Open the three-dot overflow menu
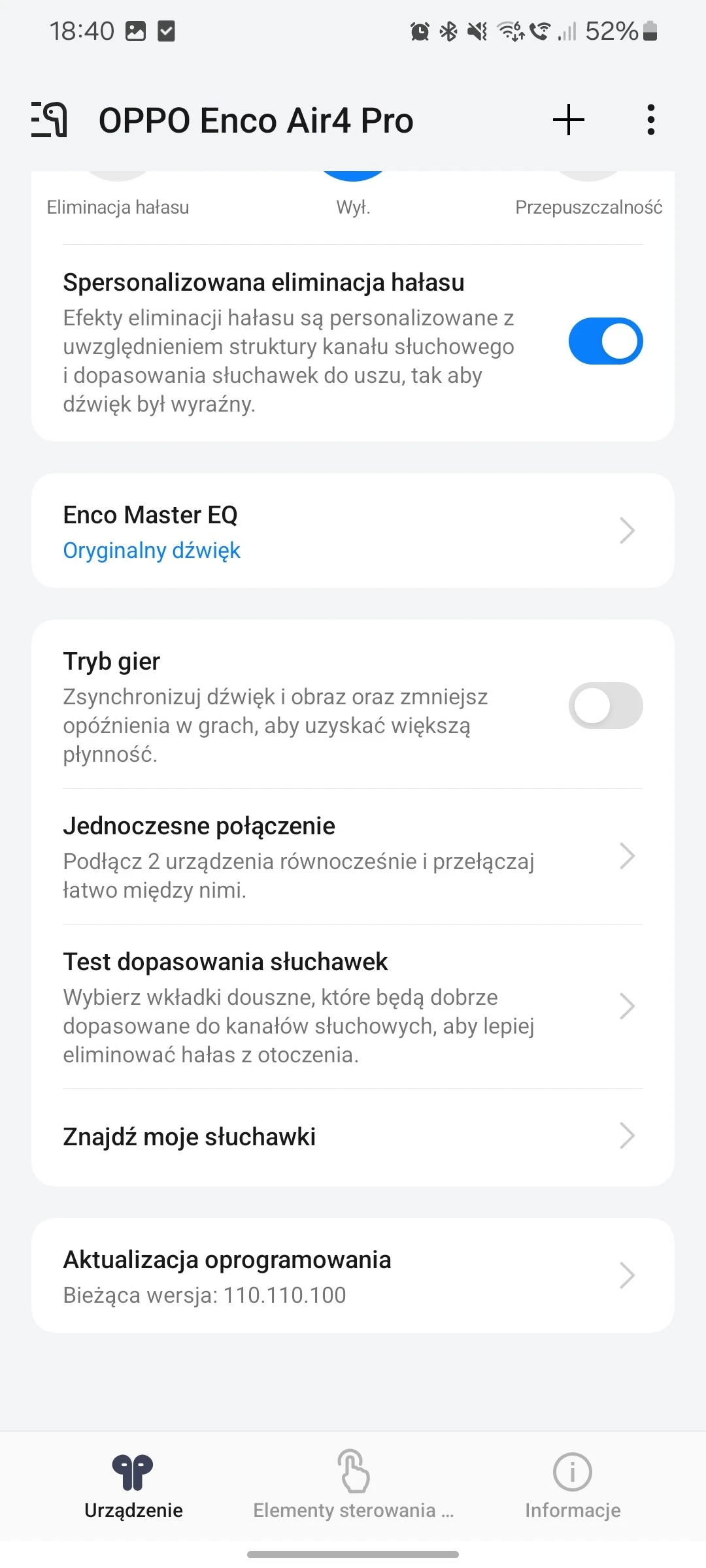The height and width of the screenshot is (1568, 706). (650, 120)
